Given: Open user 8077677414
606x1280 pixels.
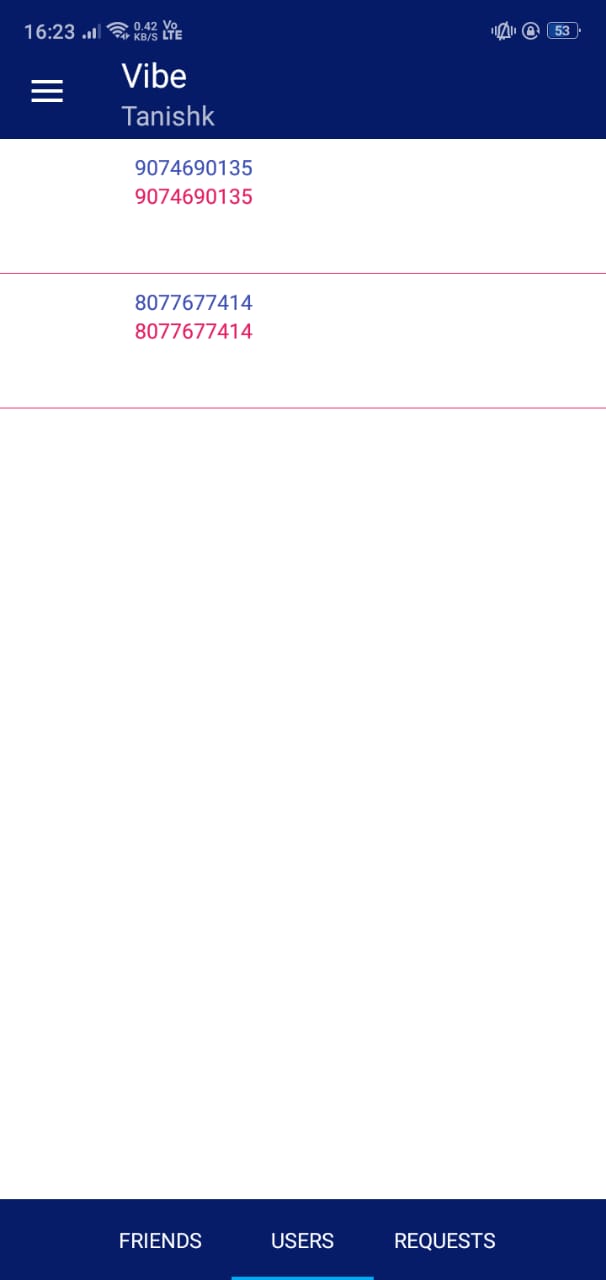Looking at the screenshot, I should (x=194, y=317).
